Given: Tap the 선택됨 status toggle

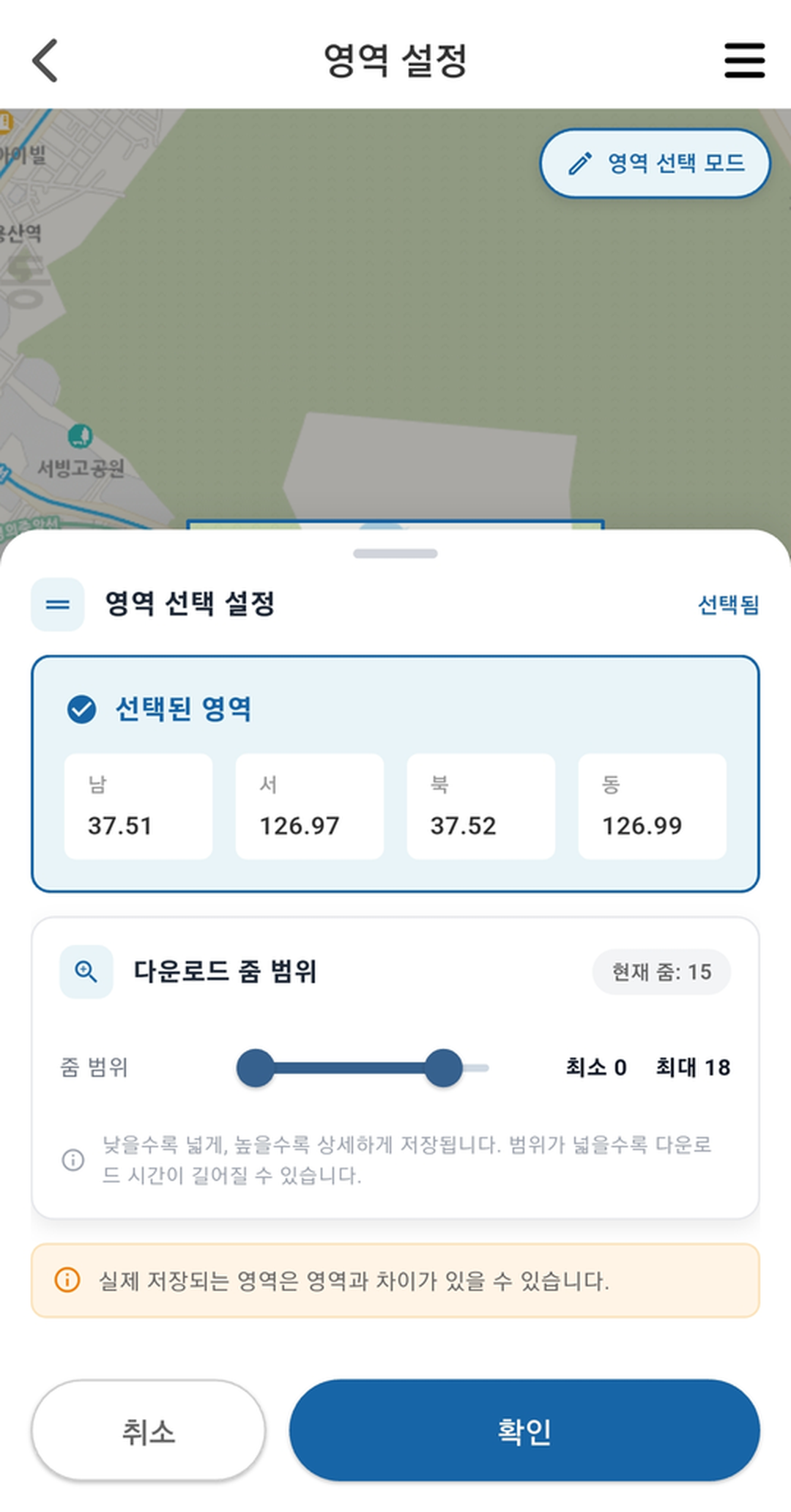Looking at the screenshot, I should click(728, 604).
